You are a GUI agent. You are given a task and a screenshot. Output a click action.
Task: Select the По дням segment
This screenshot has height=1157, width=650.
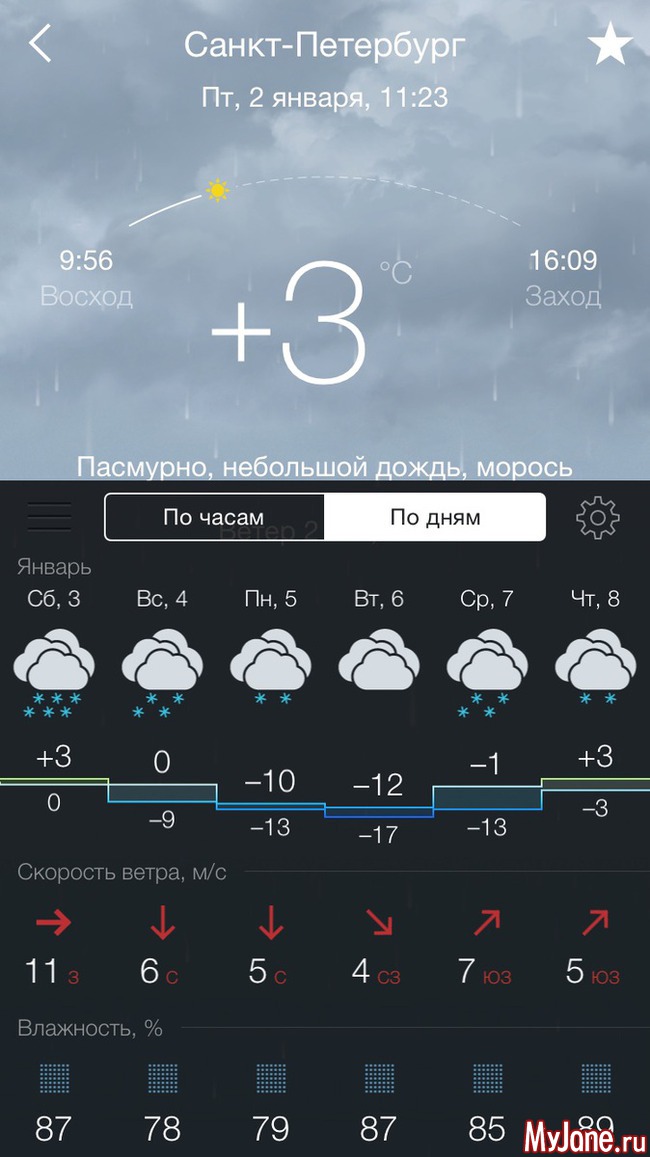435,517
